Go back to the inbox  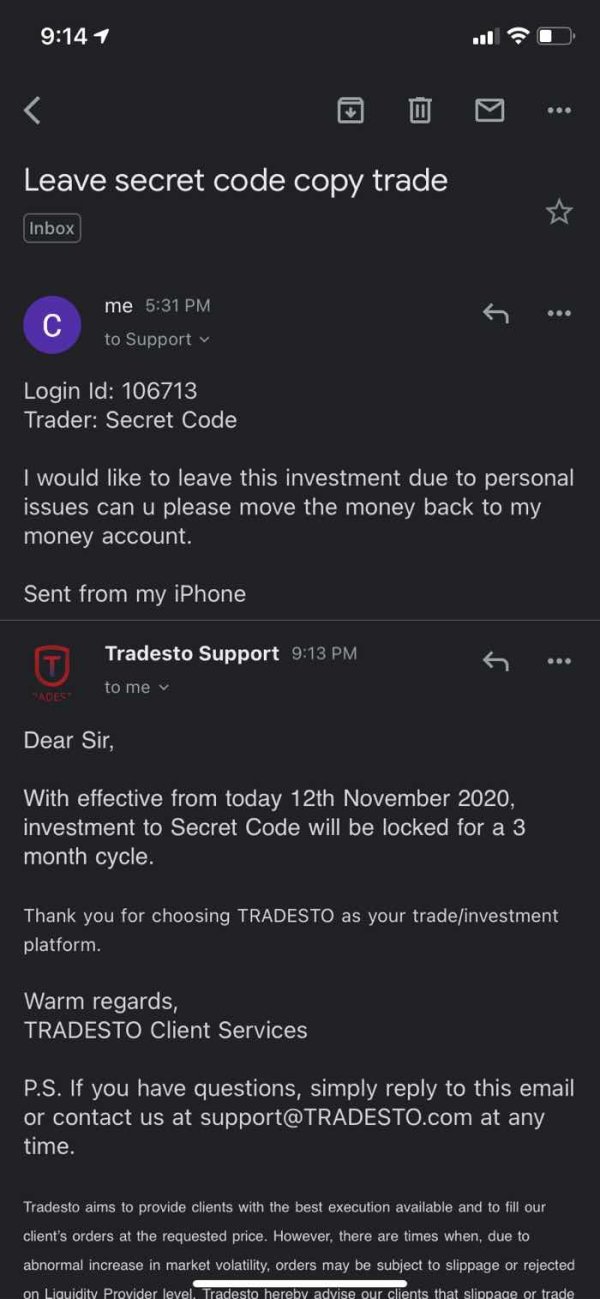click(32, 110)
